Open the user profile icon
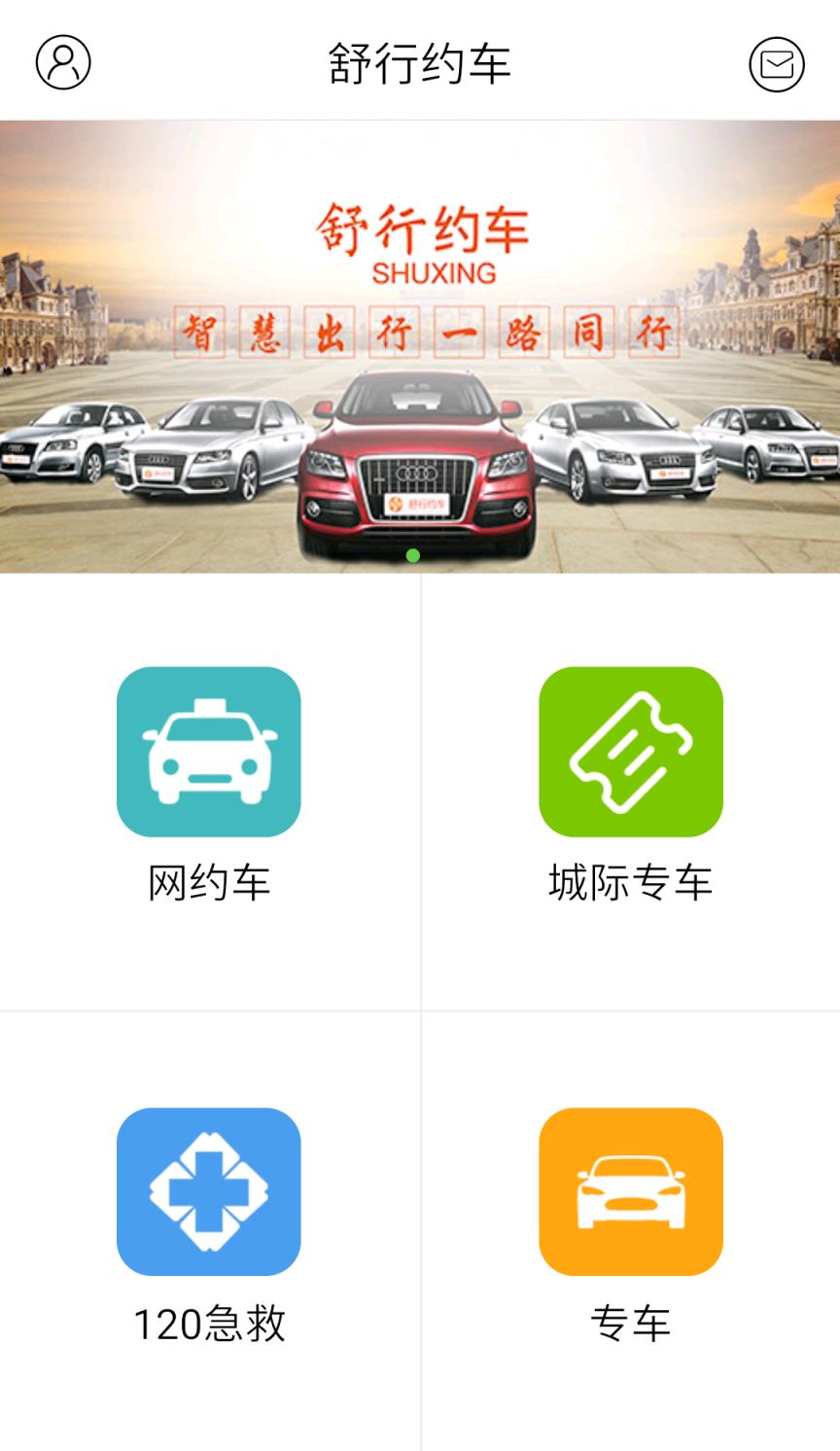Image resolution: width=840 pixels, height=1451 pixels. click(x=62, y=62)
